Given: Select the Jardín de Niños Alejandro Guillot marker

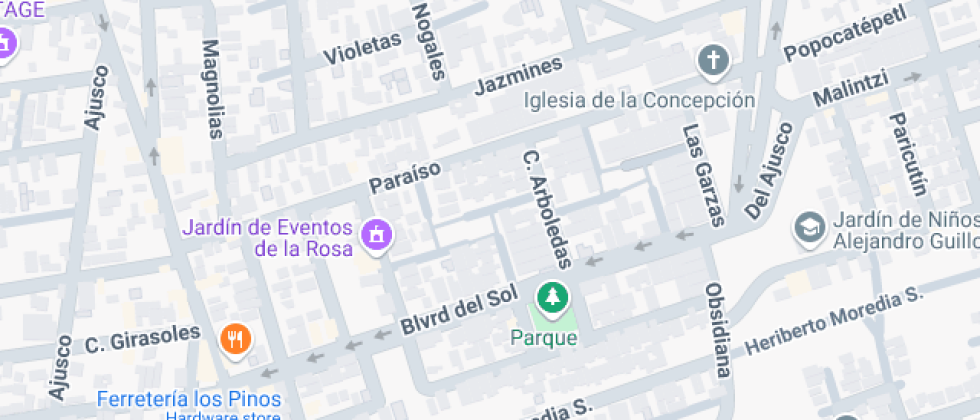Looking at the screenshot, I should (809, 228).
